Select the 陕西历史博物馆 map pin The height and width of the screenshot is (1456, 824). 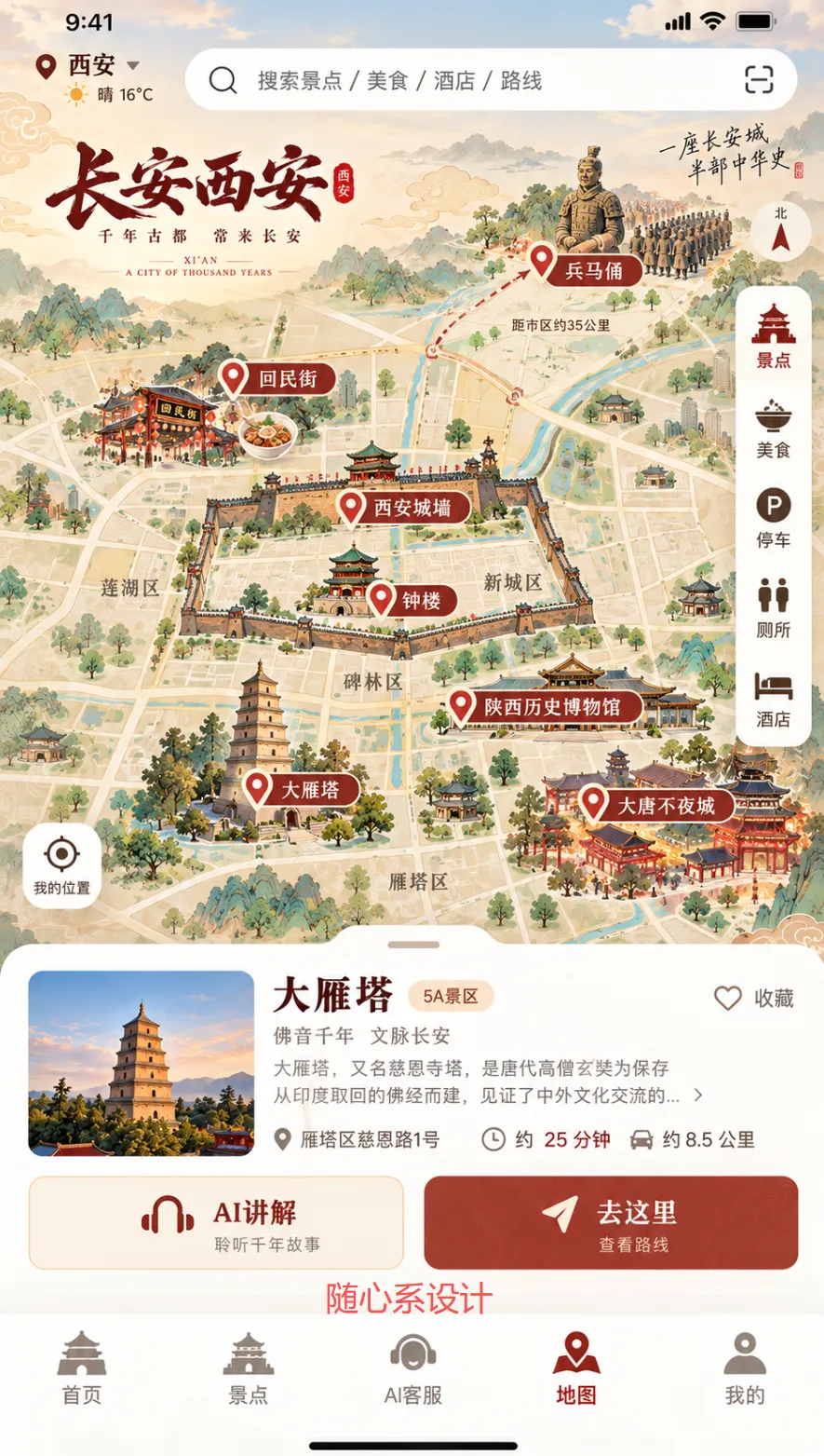pos(546,707)
